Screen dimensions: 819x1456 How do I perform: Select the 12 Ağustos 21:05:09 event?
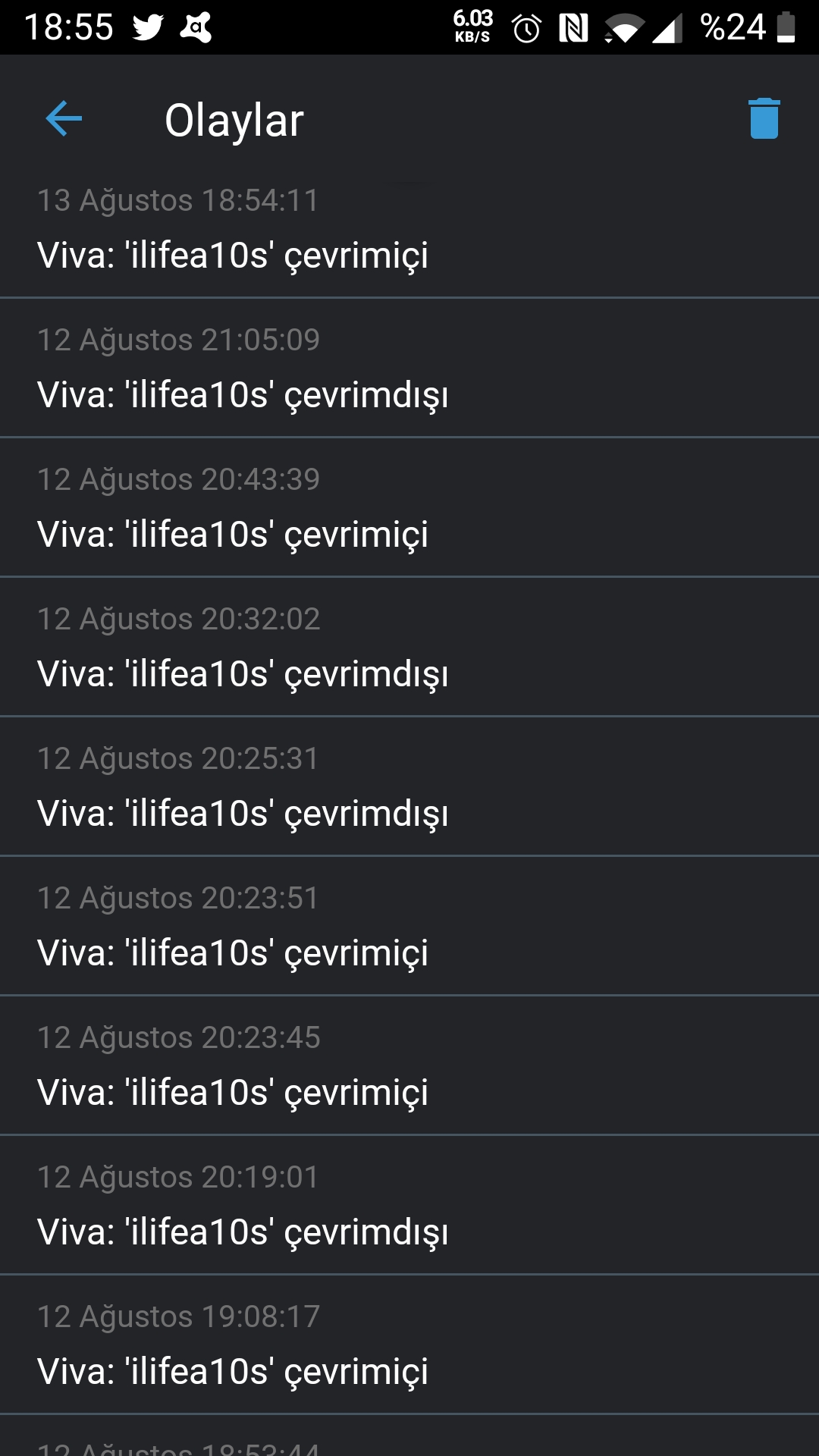[409, 368]
